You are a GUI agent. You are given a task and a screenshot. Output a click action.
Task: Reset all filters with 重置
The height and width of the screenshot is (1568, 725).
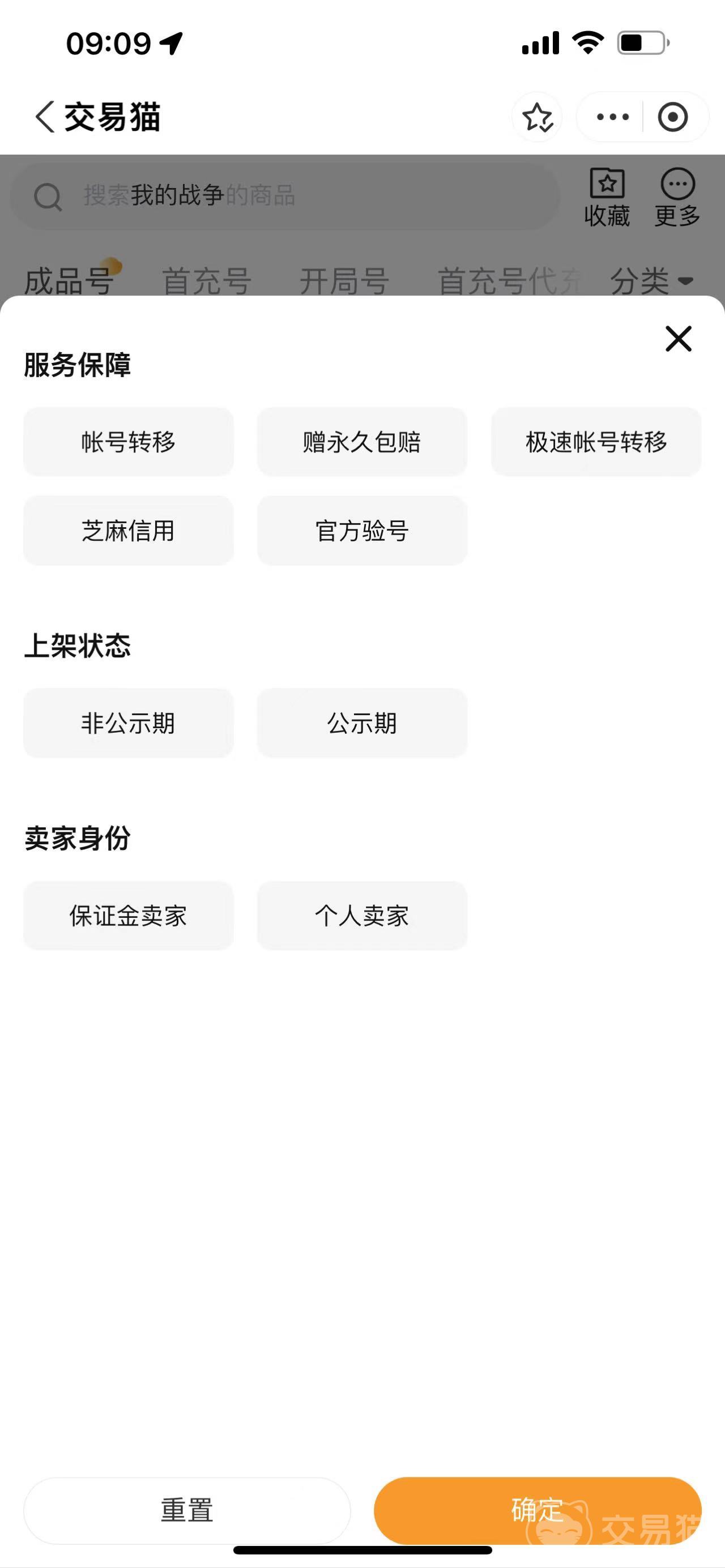point(187,1510)
